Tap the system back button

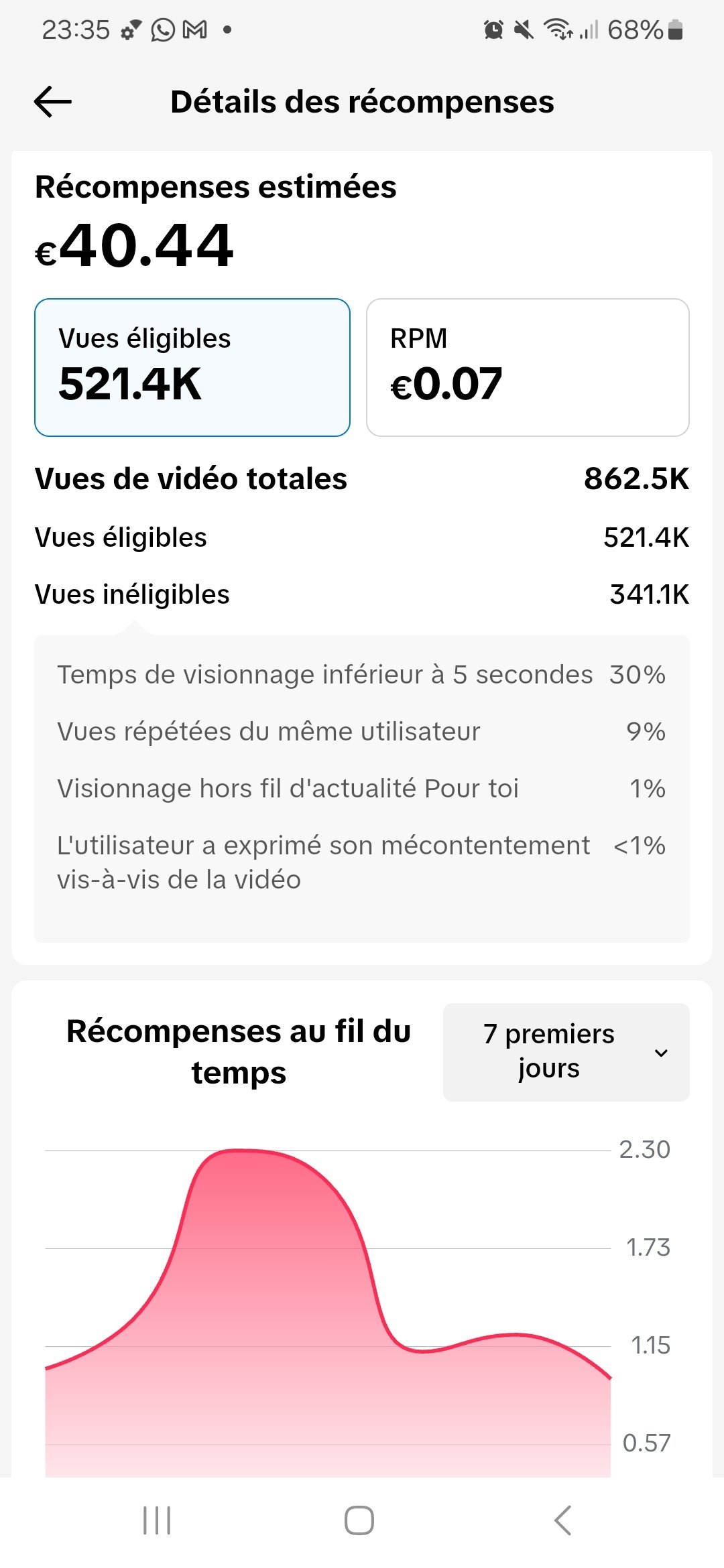(563, 1520)
